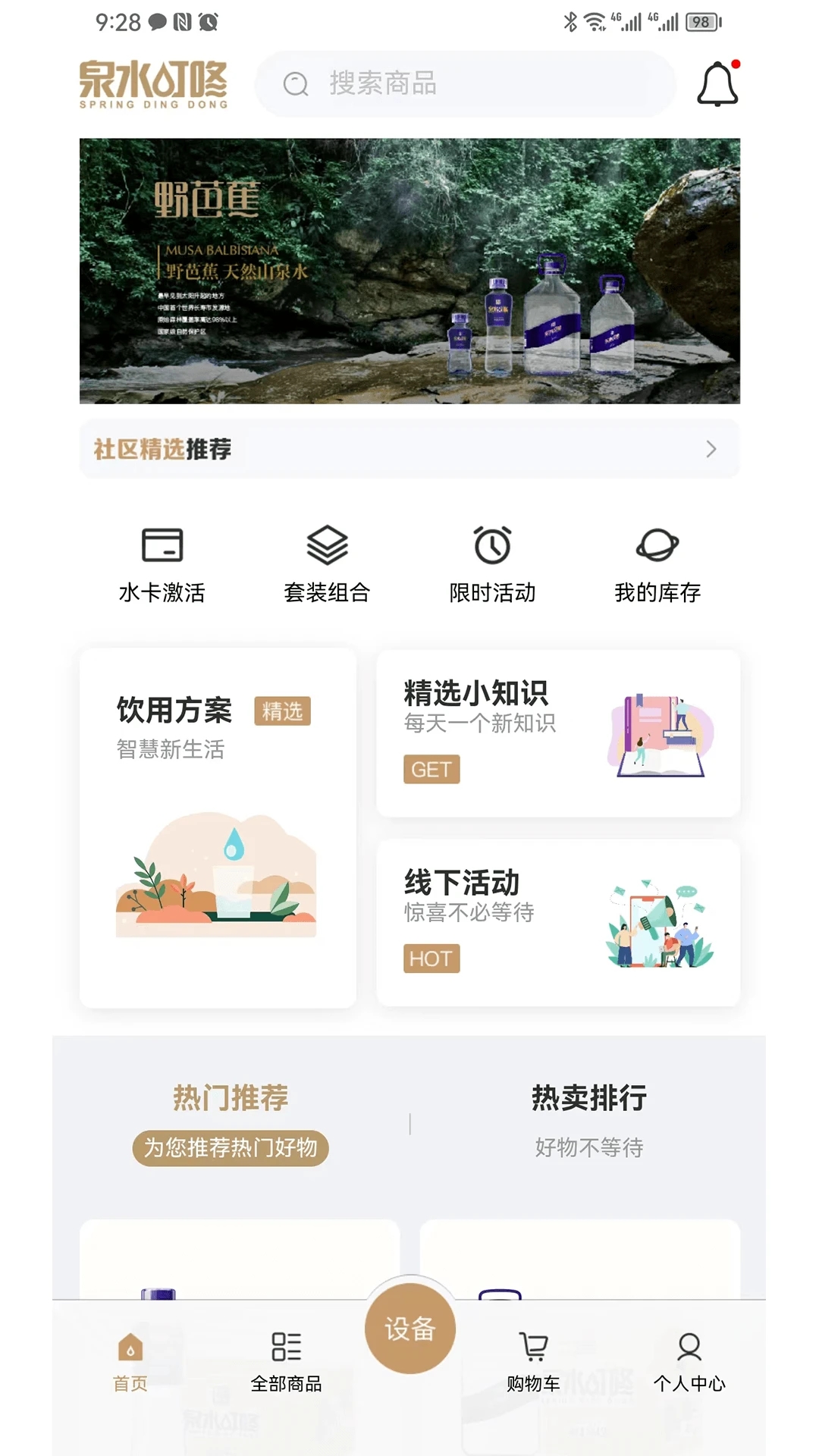Tap the GET button on 精选小知识
Image resolution: width=819 pixels, height=1456 pixels.
tap(431, 769)
